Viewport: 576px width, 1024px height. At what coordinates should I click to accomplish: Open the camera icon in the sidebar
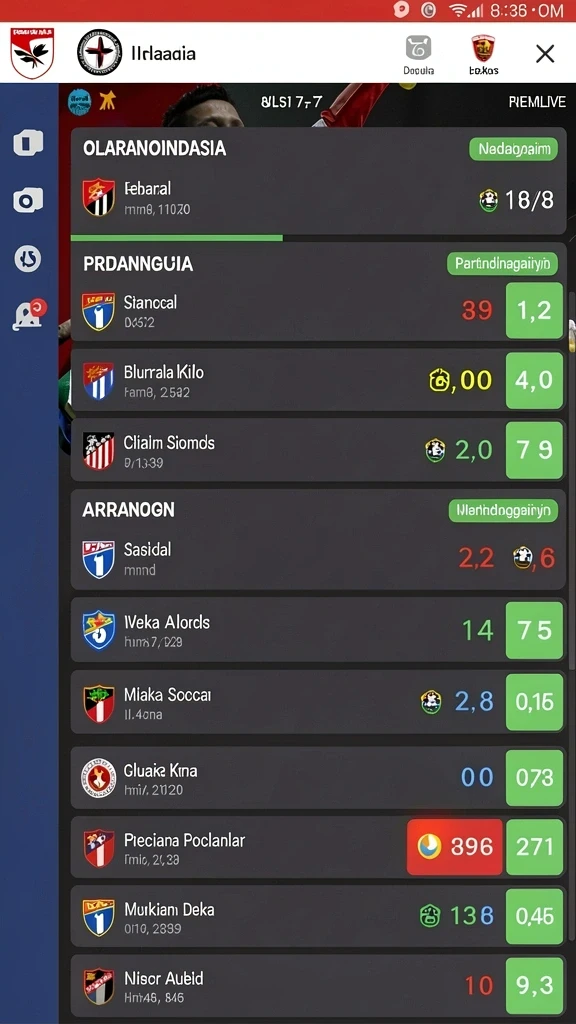(x=28, y=200)
